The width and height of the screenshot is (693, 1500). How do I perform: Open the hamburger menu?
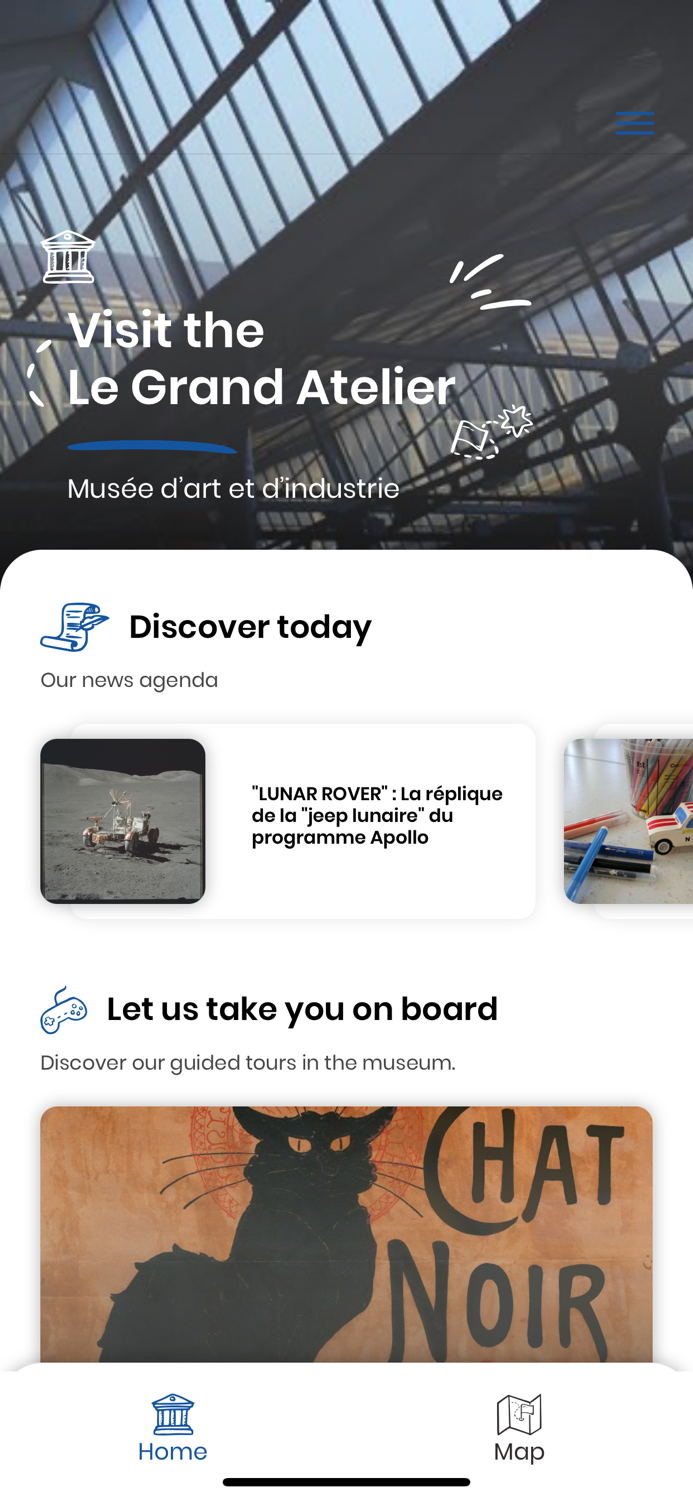pos(634,123)
